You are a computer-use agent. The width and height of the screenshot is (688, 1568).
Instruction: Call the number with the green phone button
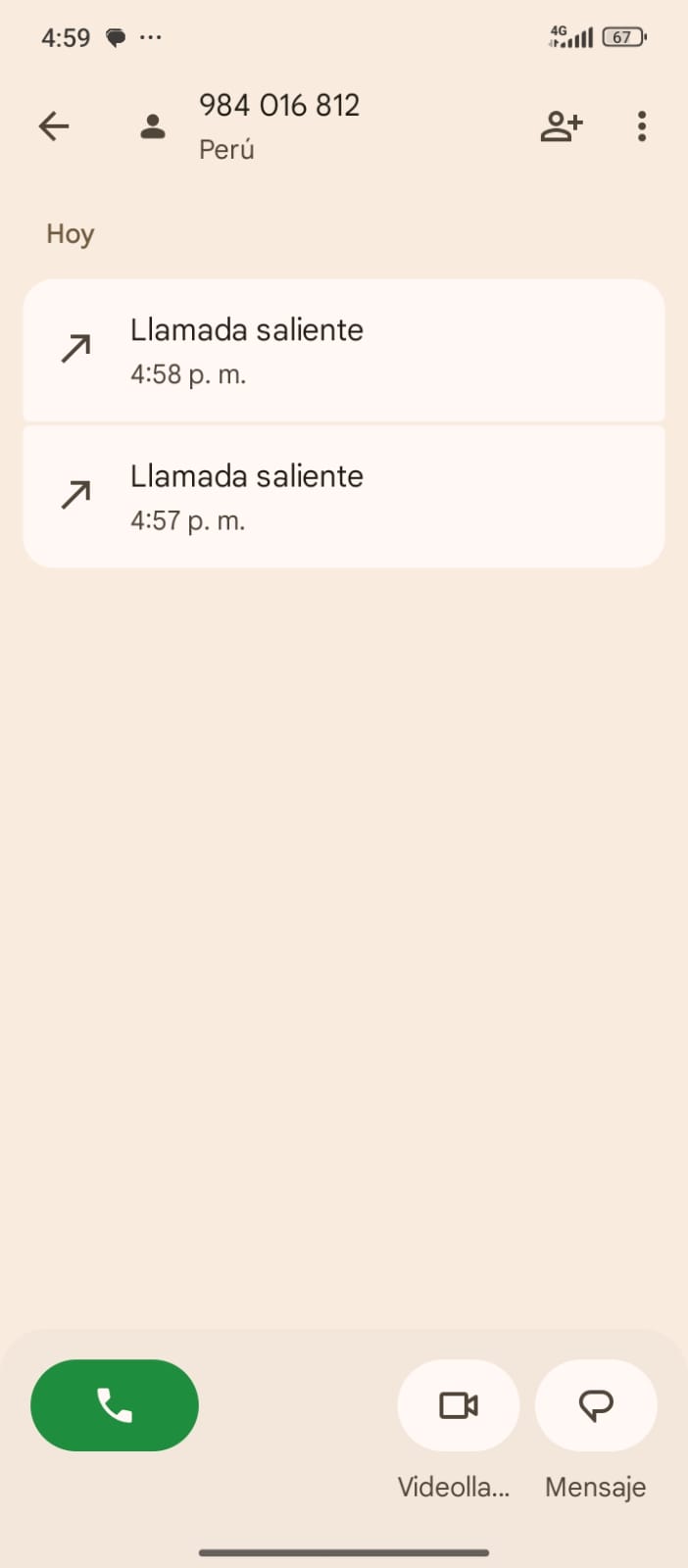click(x=115, y=1405)
